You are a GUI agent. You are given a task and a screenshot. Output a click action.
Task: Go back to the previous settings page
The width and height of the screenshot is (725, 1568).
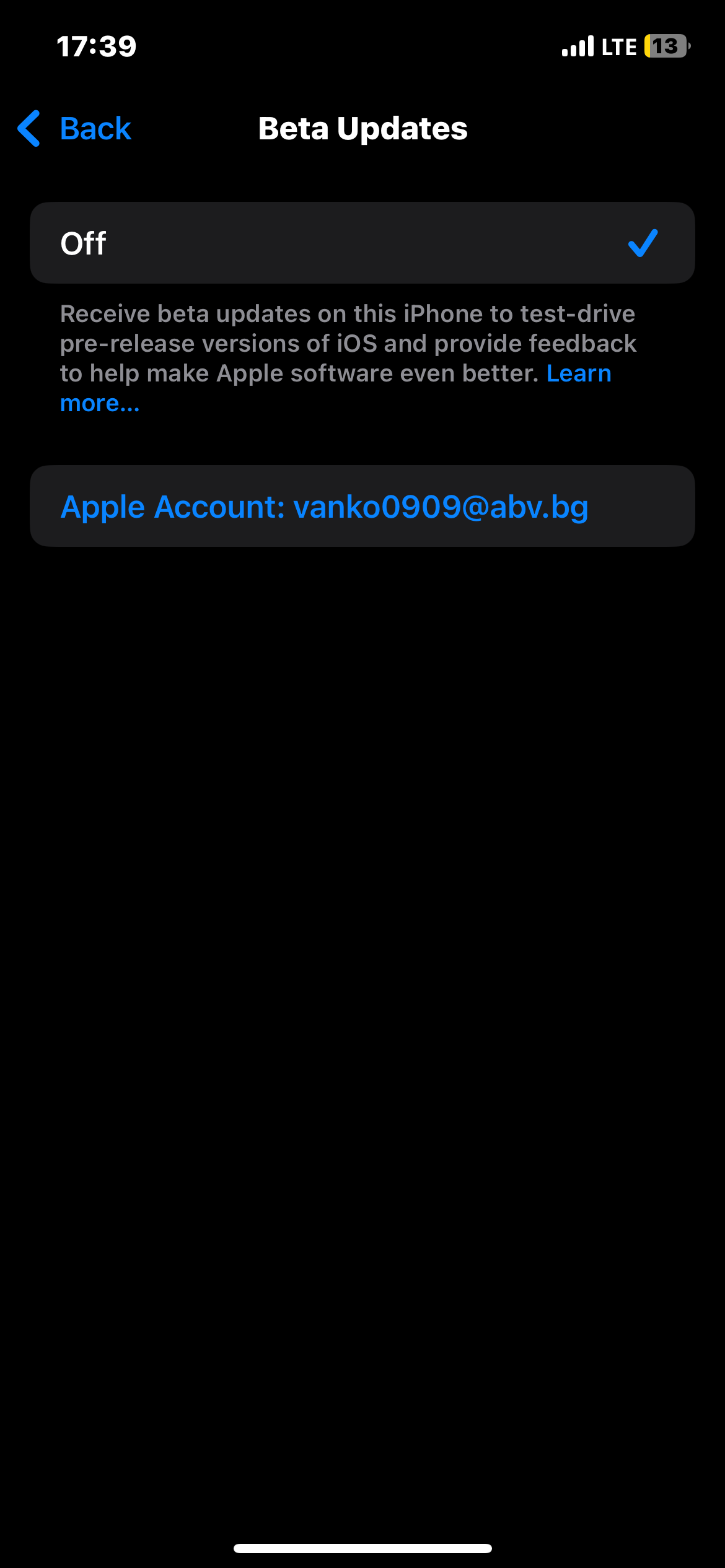[76, 129]
